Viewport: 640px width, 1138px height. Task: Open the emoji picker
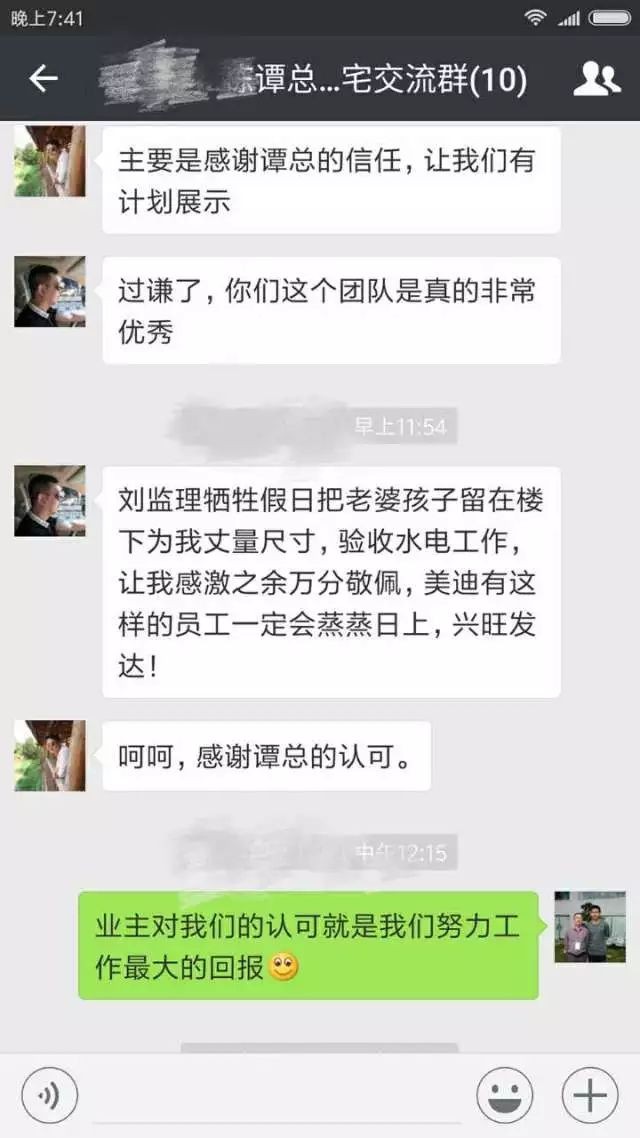pos(504,1096)
